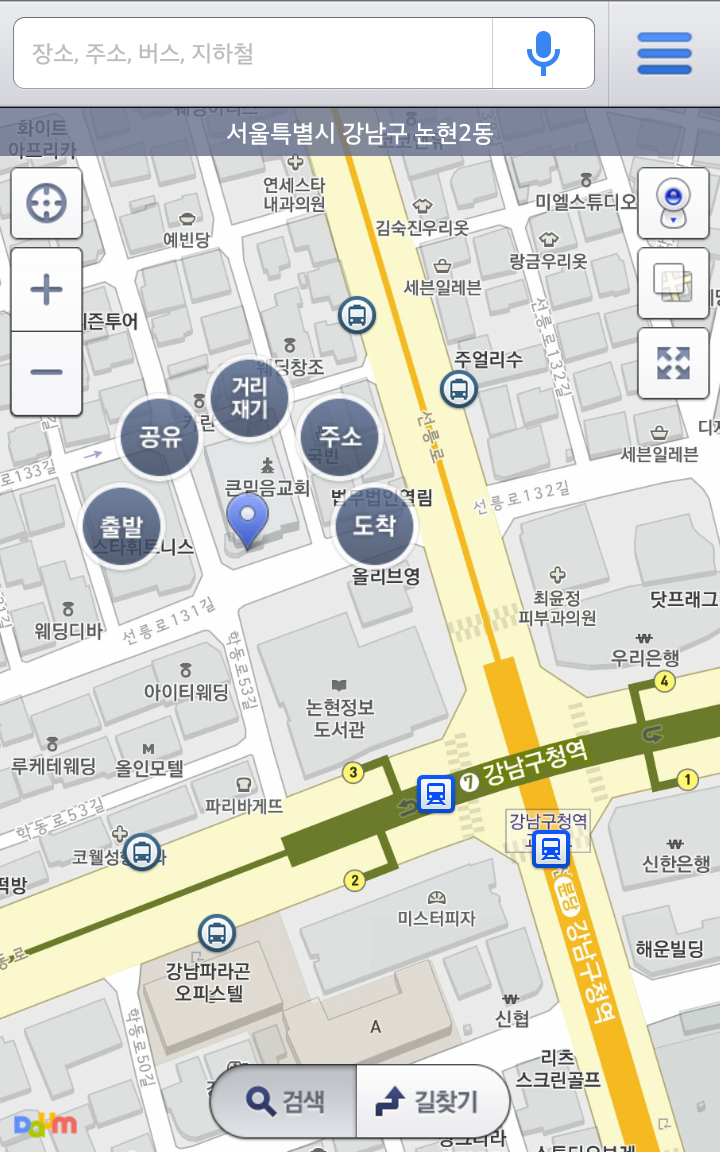Open the map layers button
Image resolution: width=720 pixels, height=1152 pixels.
673,283
